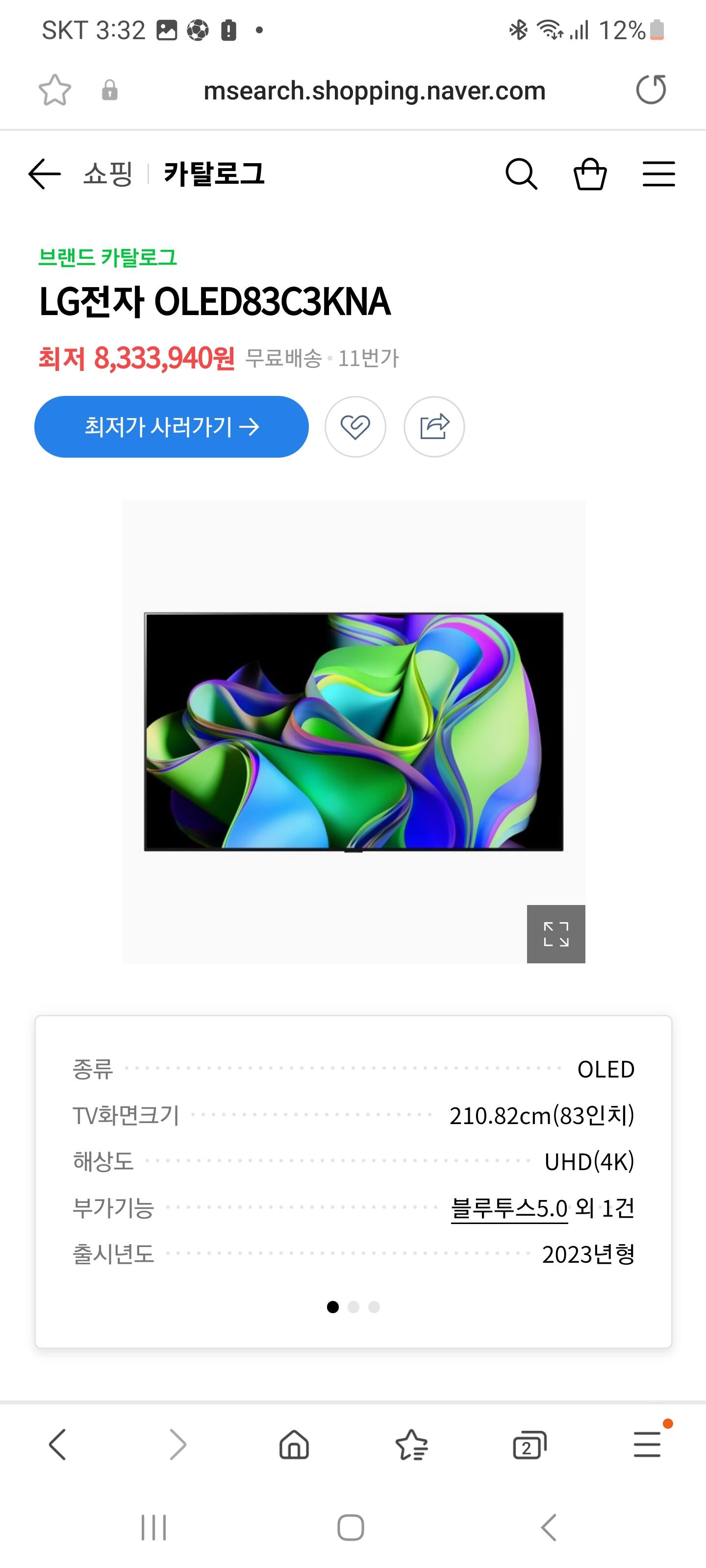
Task: Bookmark this page with the star icon
Action: (x=55, y=91)
